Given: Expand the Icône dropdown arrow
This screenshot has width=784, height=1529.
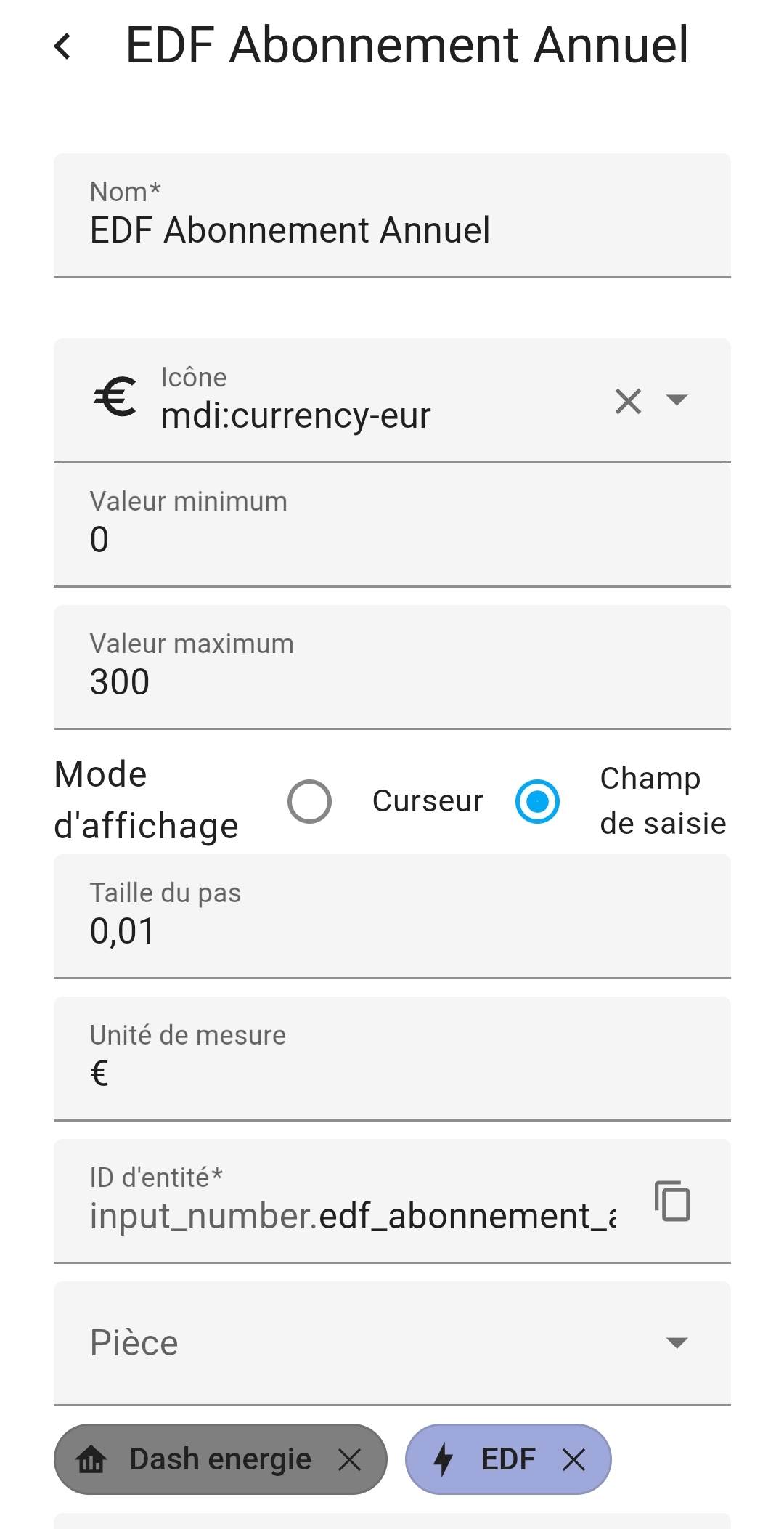Looking at the screenshot, I should (x=677, y=400).
